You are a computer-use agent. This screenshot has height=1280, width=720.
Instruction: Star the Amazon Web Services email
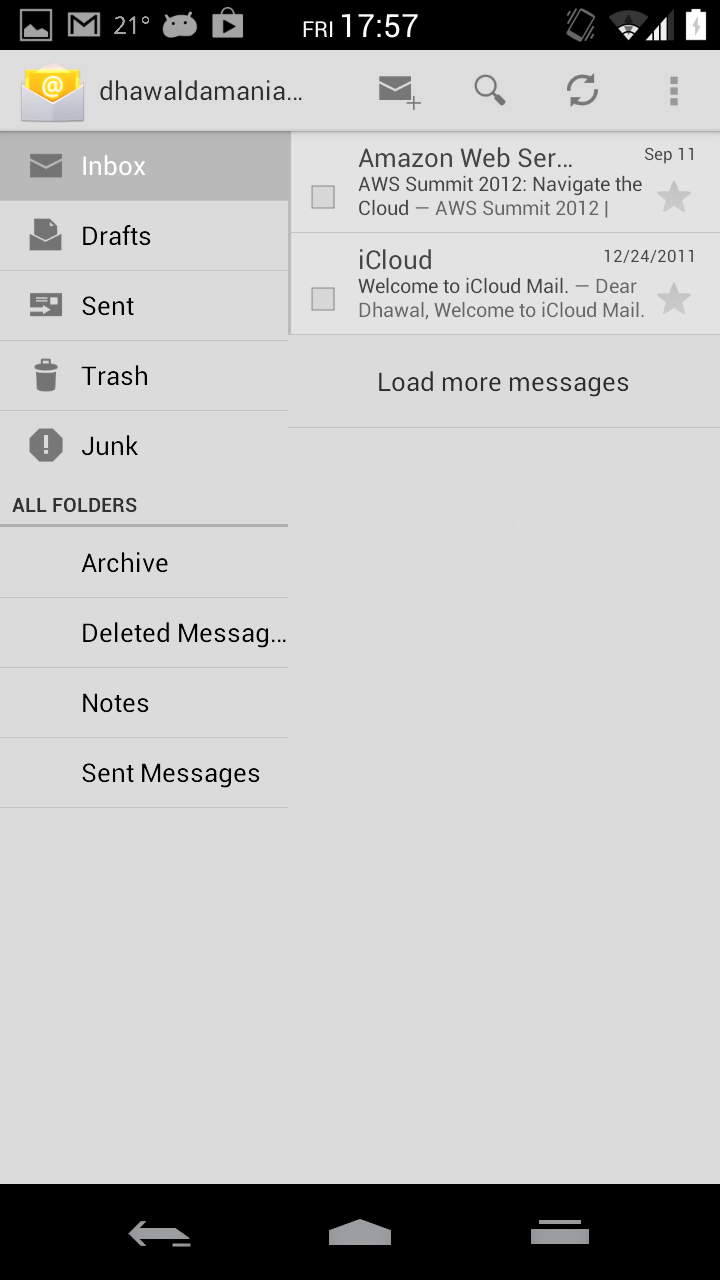pos(674,197)
